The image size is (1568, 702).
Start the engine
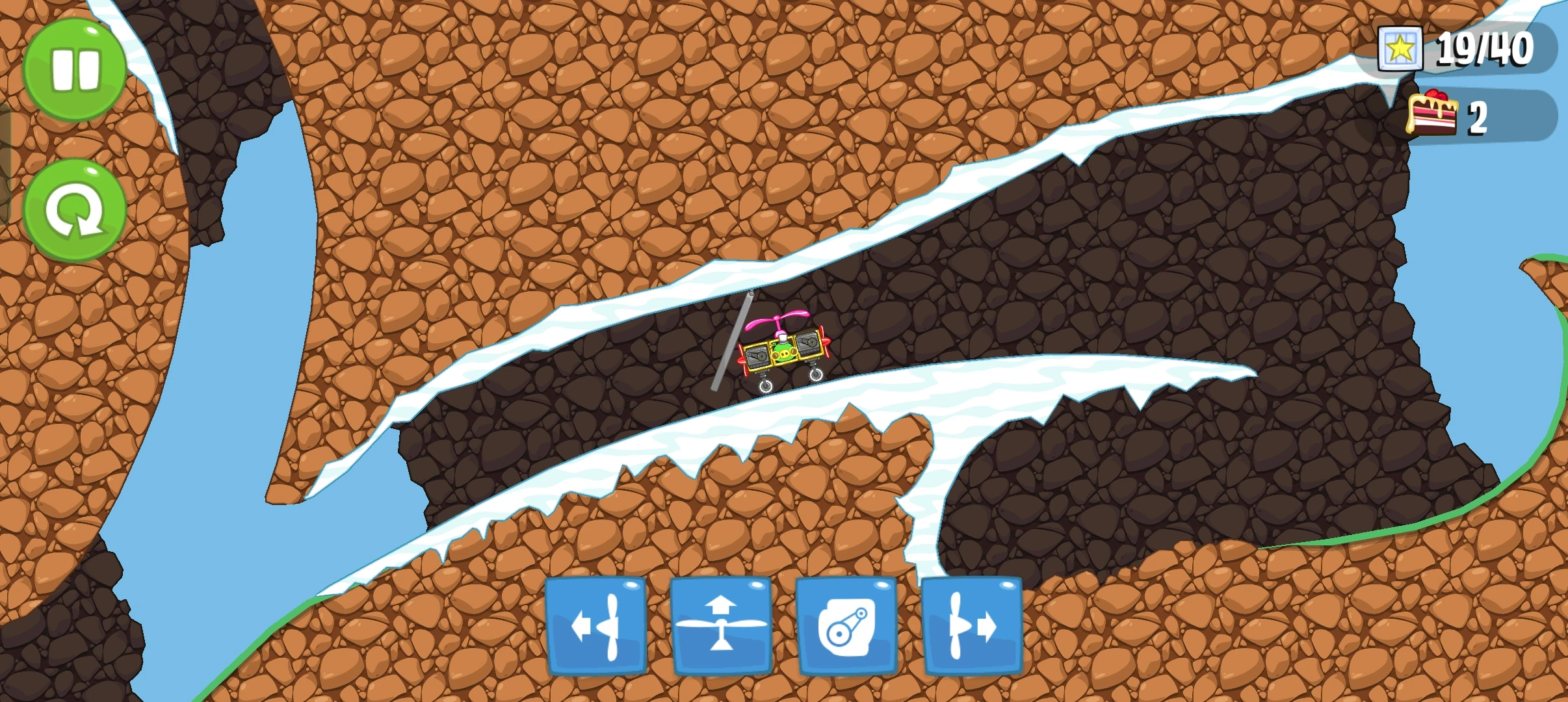[x=846, y=626]
